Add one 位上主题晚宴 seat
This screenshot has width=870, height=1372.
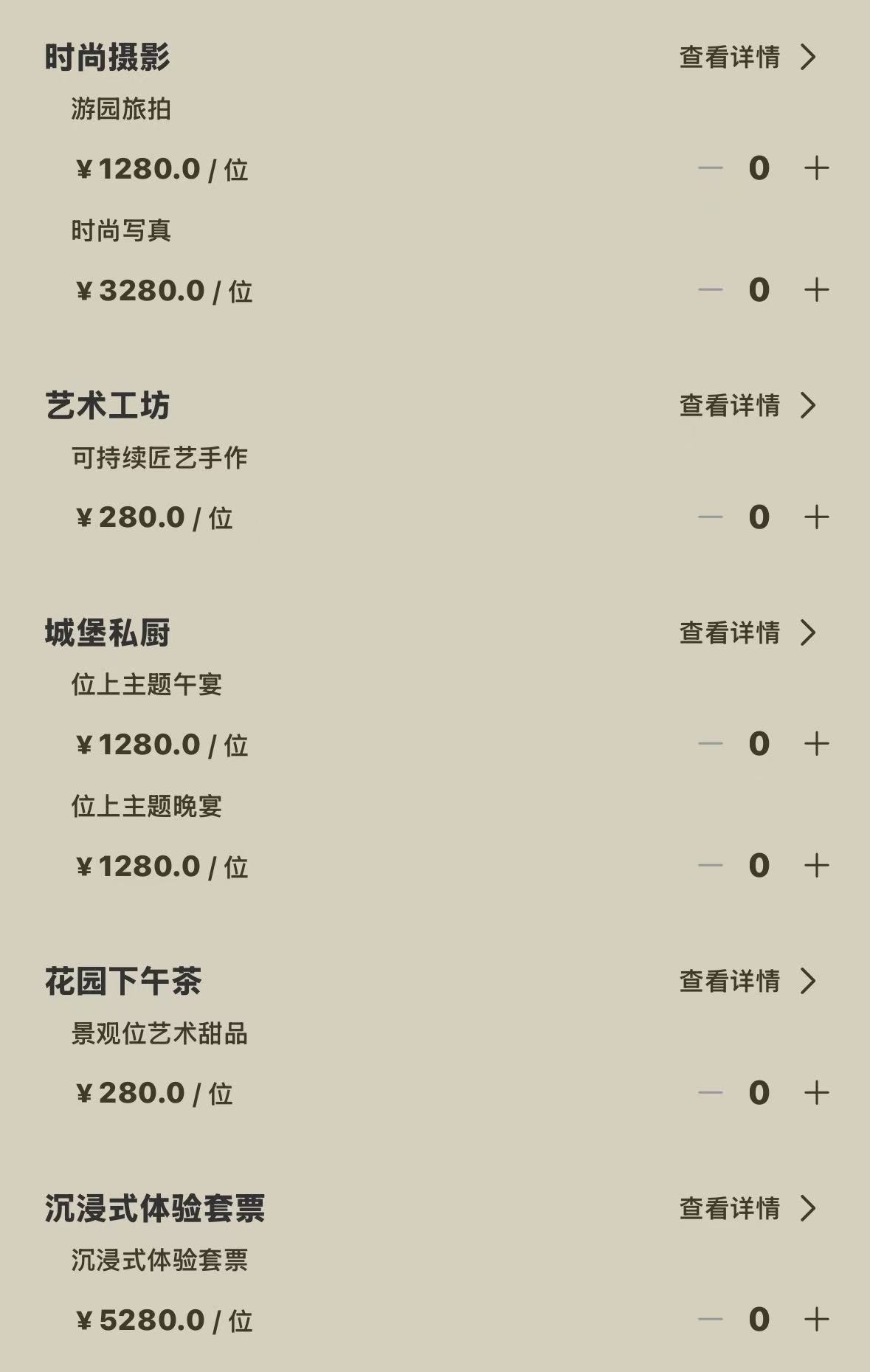pyautogui.click(x=816, y=866)
